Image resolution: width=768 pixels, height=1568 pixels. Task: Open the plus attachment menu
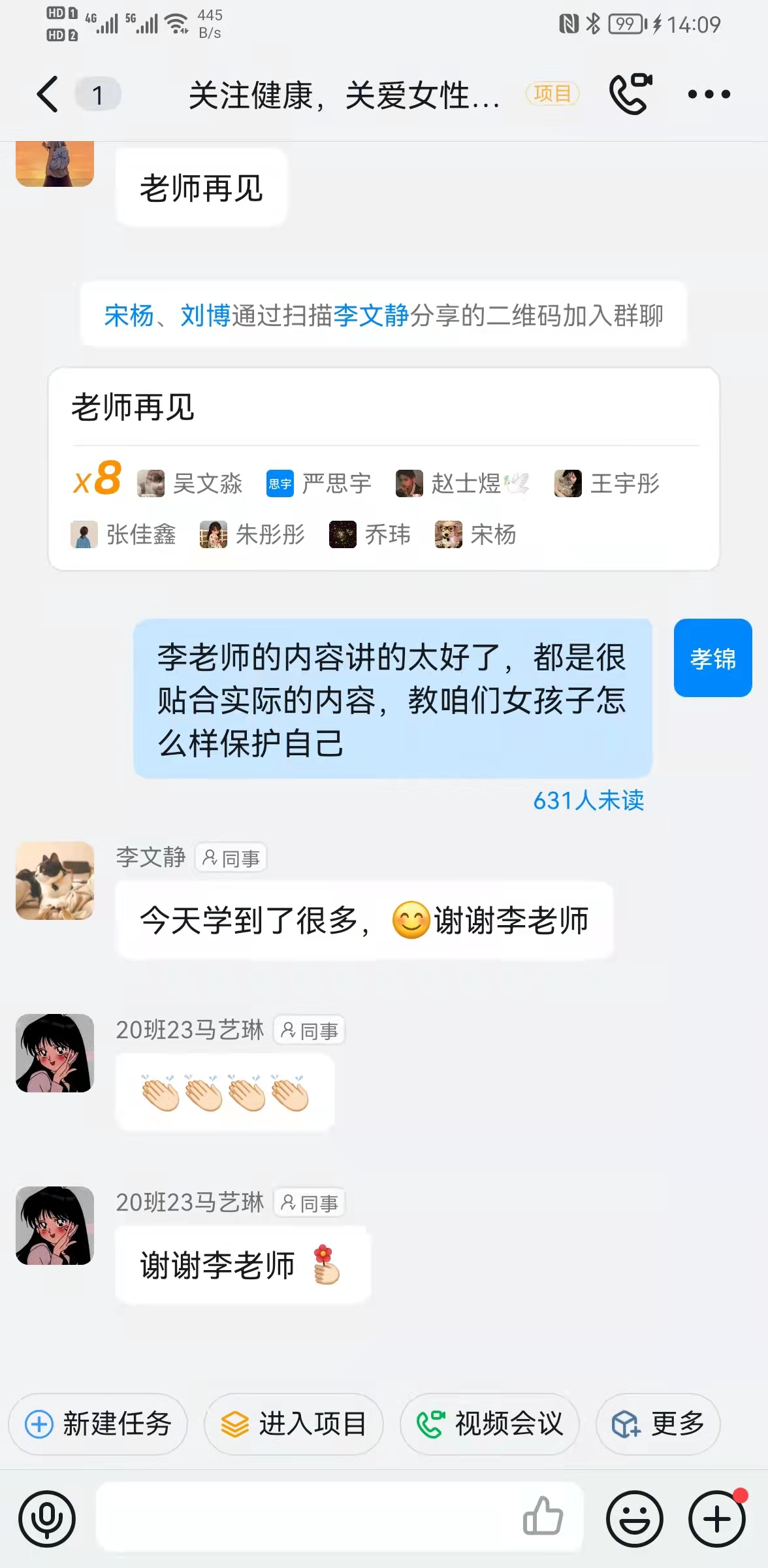tap(716, 1518)
